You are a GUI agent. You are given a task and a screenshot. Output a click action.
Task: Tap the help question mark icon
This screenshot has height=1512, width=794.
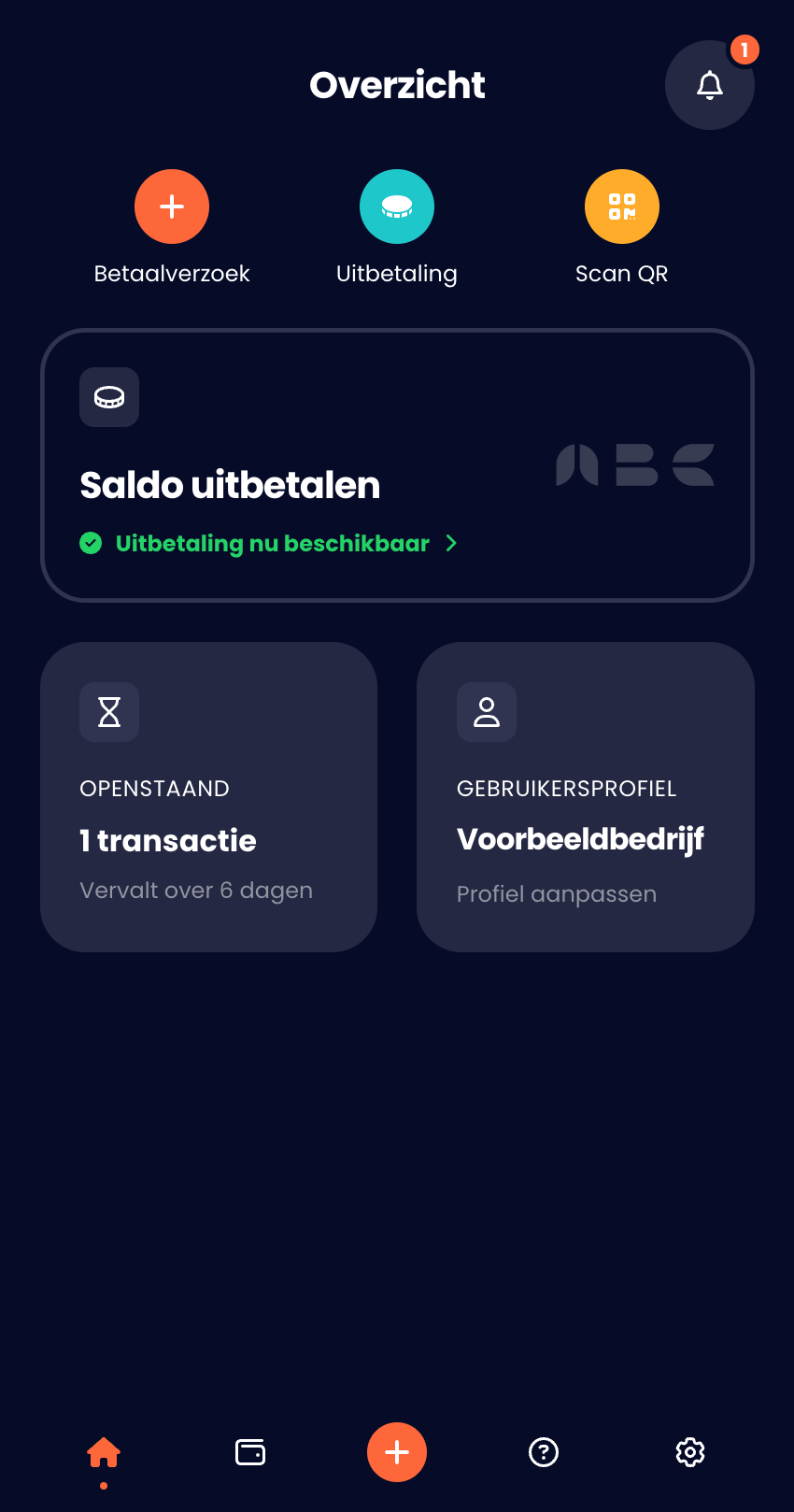pyautogui.click(x=544, y=1451)
